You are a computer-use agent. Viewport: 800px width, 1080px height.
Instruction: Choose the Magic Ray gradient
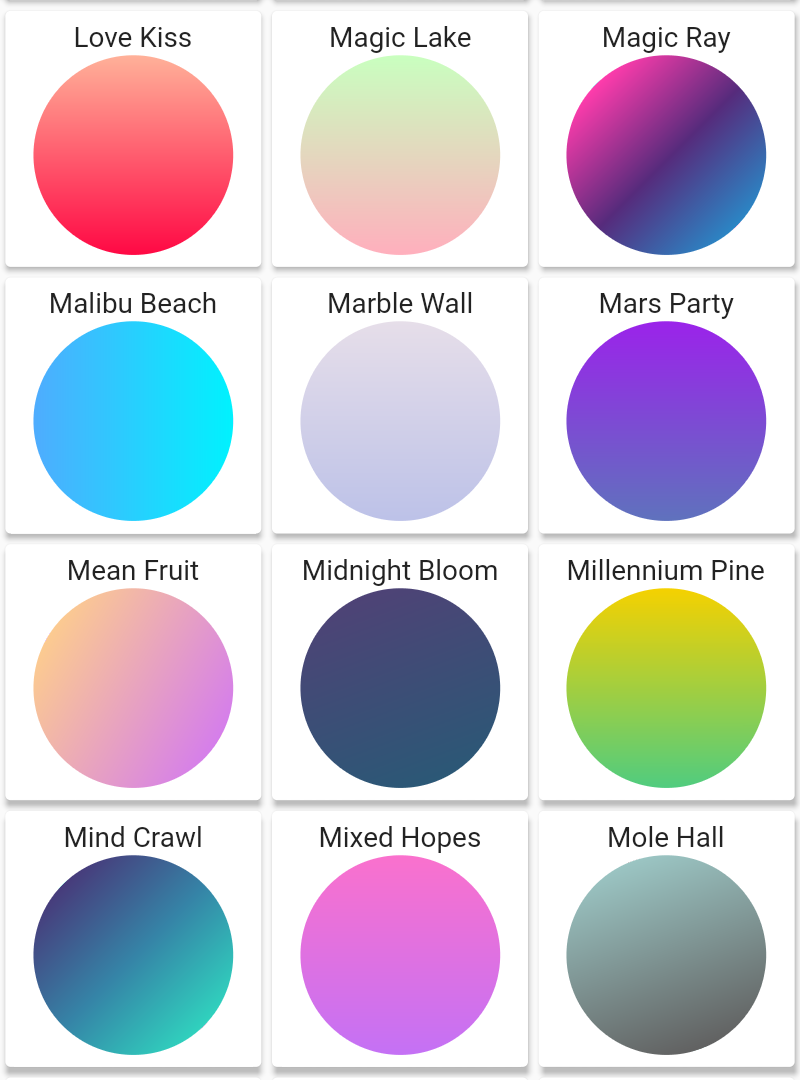pyautogui.click(x=666, y=155)
